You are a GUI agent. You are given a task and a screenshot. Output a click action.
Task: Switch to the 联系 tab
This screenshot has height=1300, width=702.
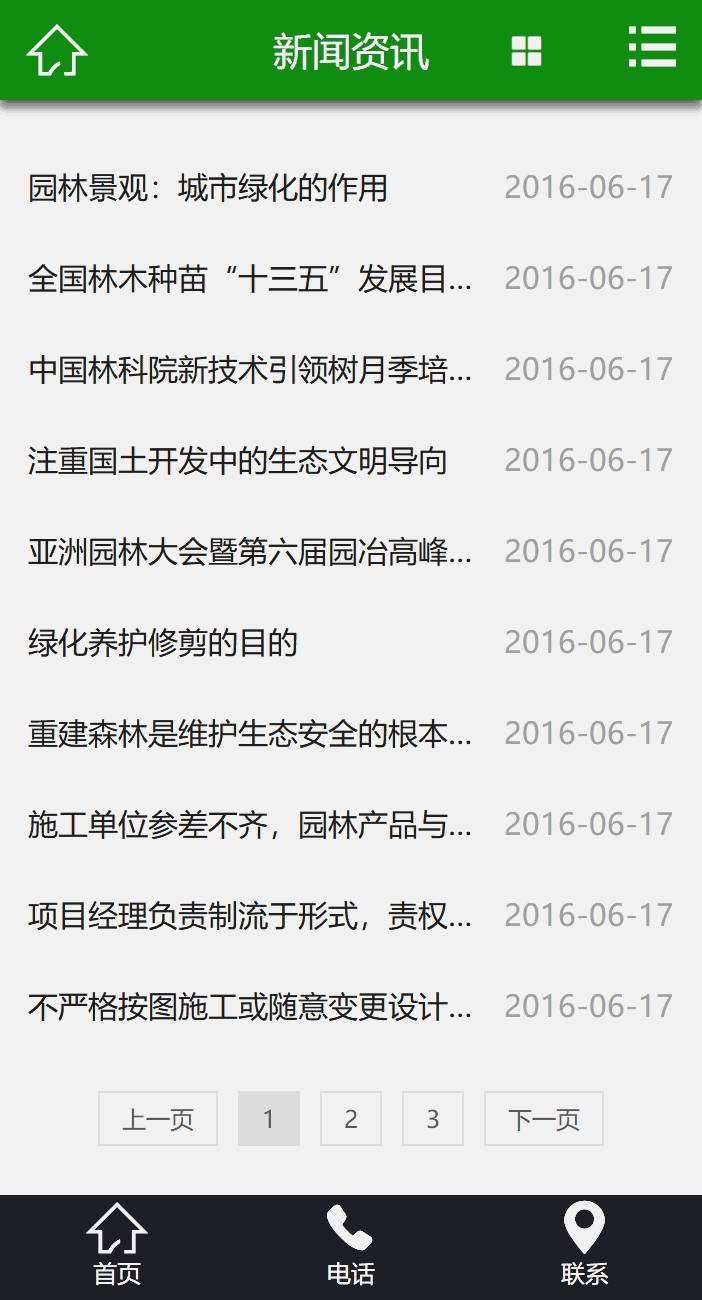584,1246
